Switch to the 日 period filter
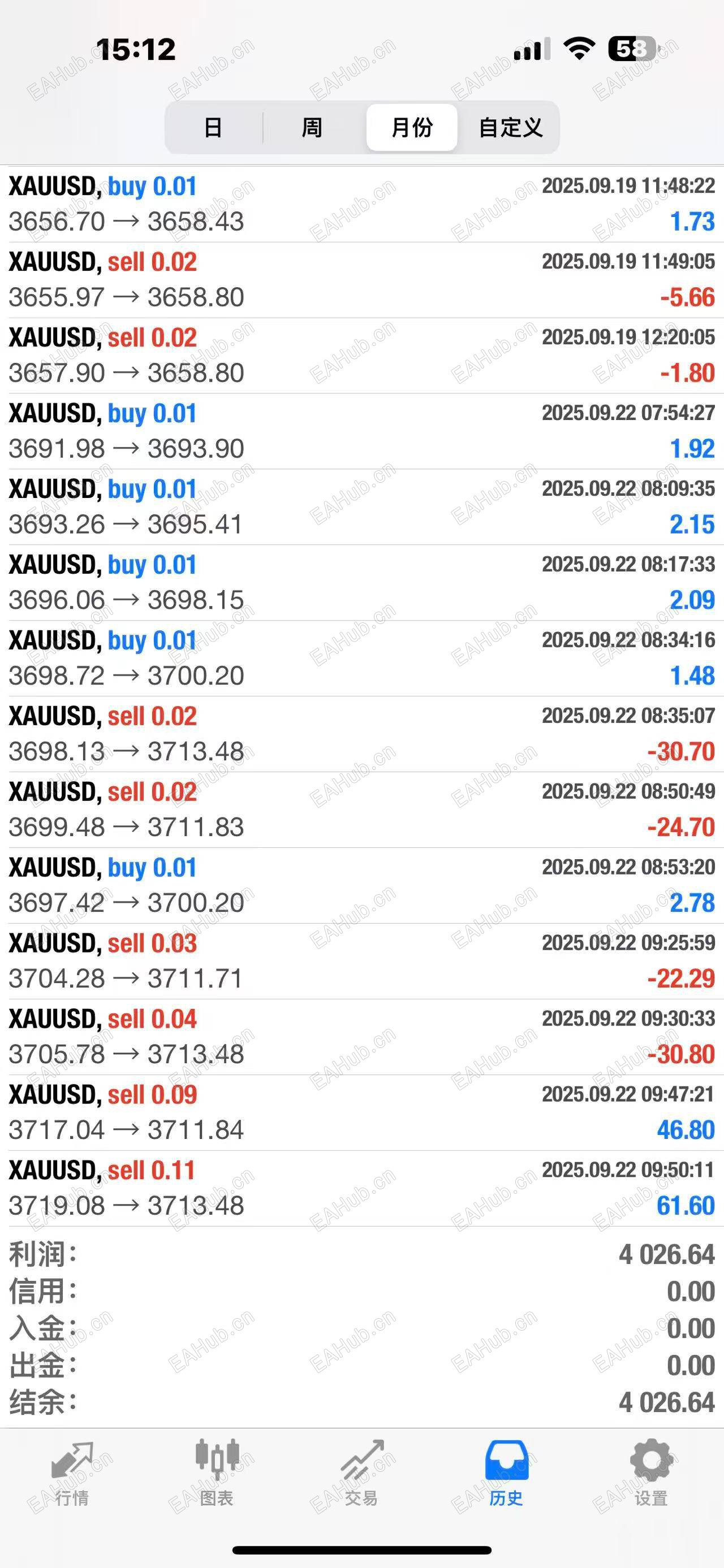Viewport: 724px width, 1568px height. [213, 127]
